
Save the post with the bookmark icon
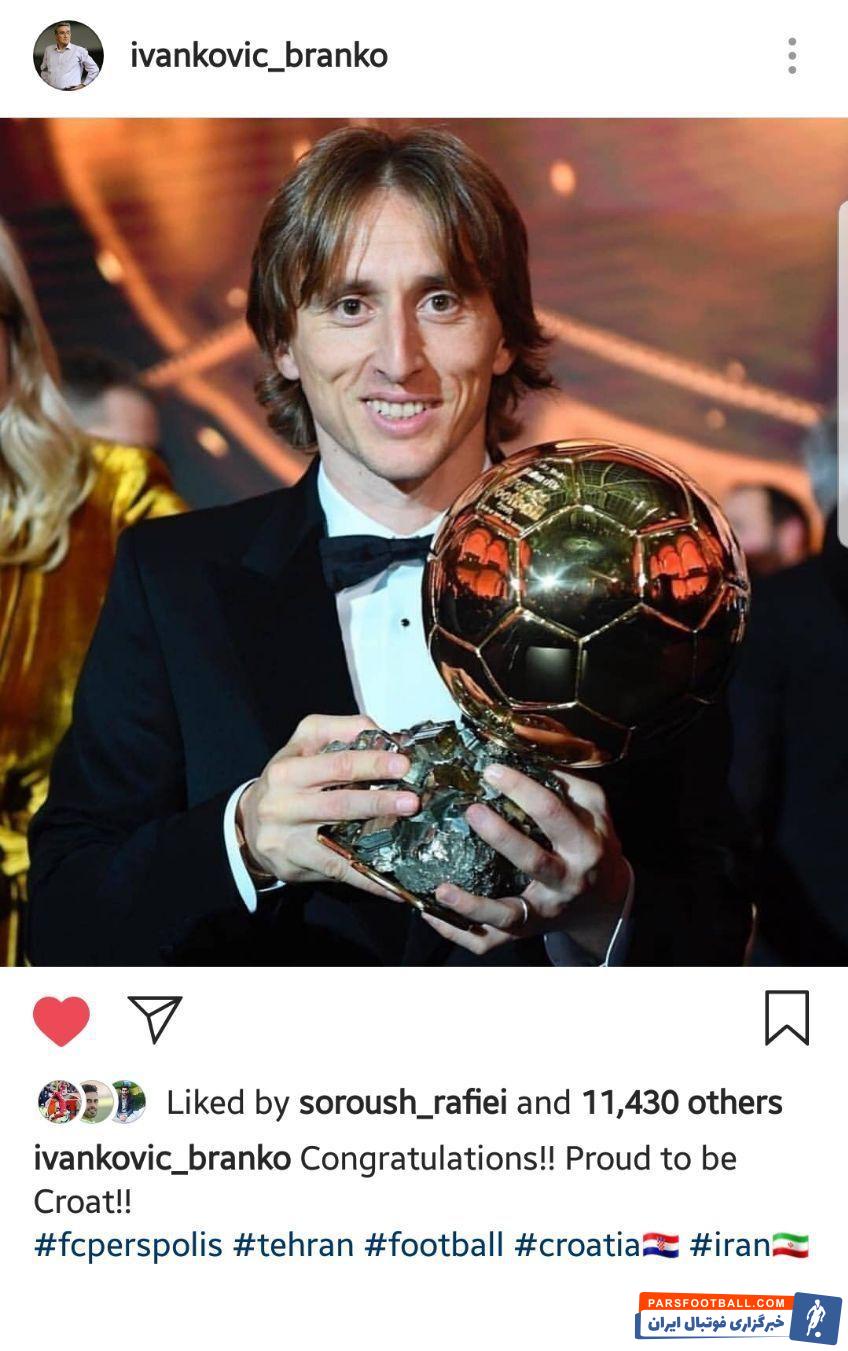(786, 1018)
